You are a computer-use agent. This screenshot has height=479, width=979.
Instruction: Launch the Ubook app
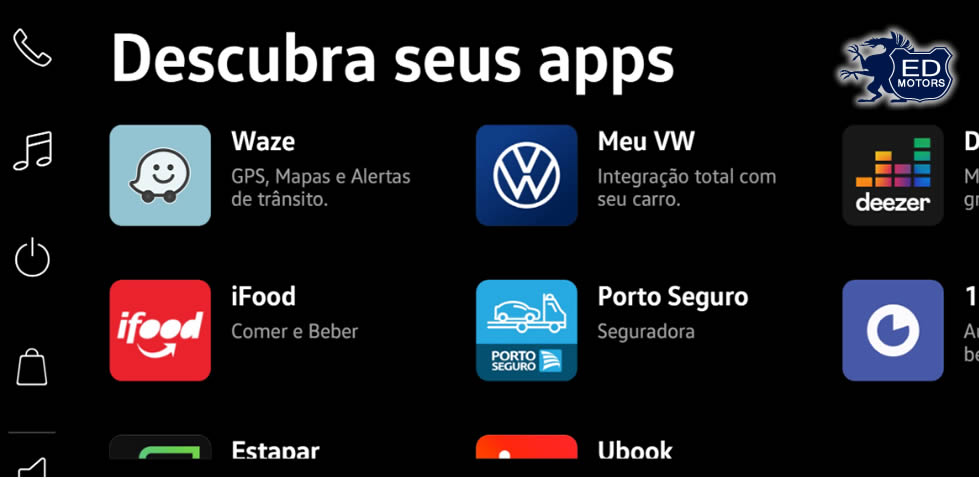click(526, 448)
